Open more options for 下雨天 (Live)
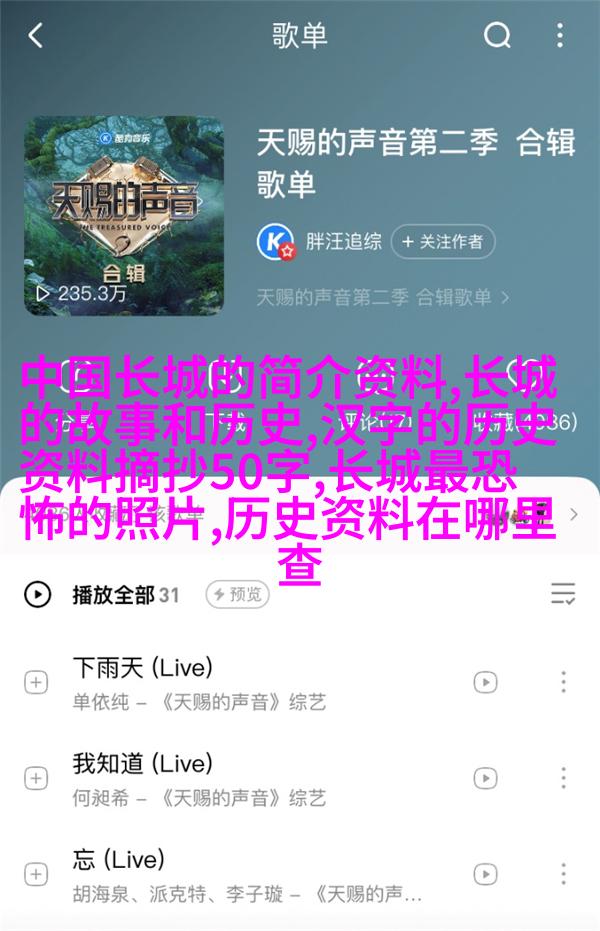The height and width of the screenshot is (931, 600). (564, 682)
